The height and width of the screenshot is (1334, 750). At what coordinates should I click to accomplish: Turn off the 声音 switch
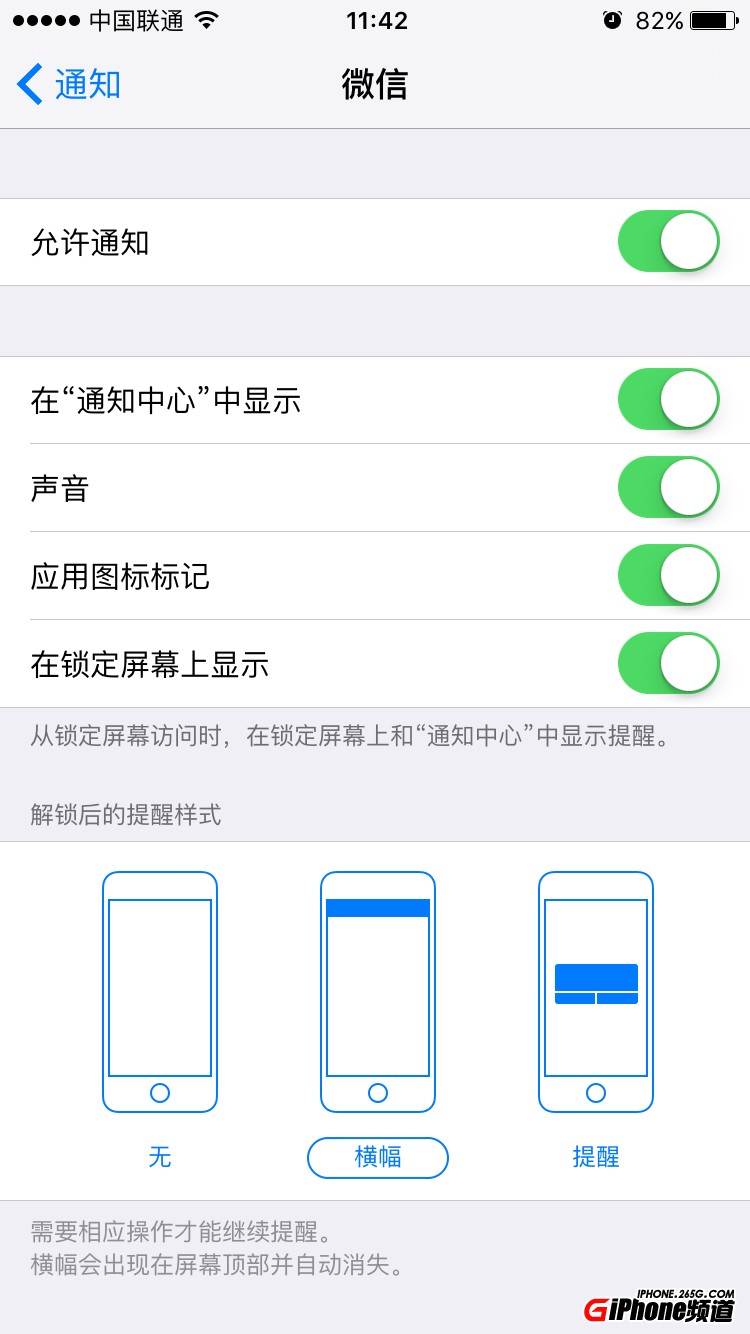click(x=668, y=487)
